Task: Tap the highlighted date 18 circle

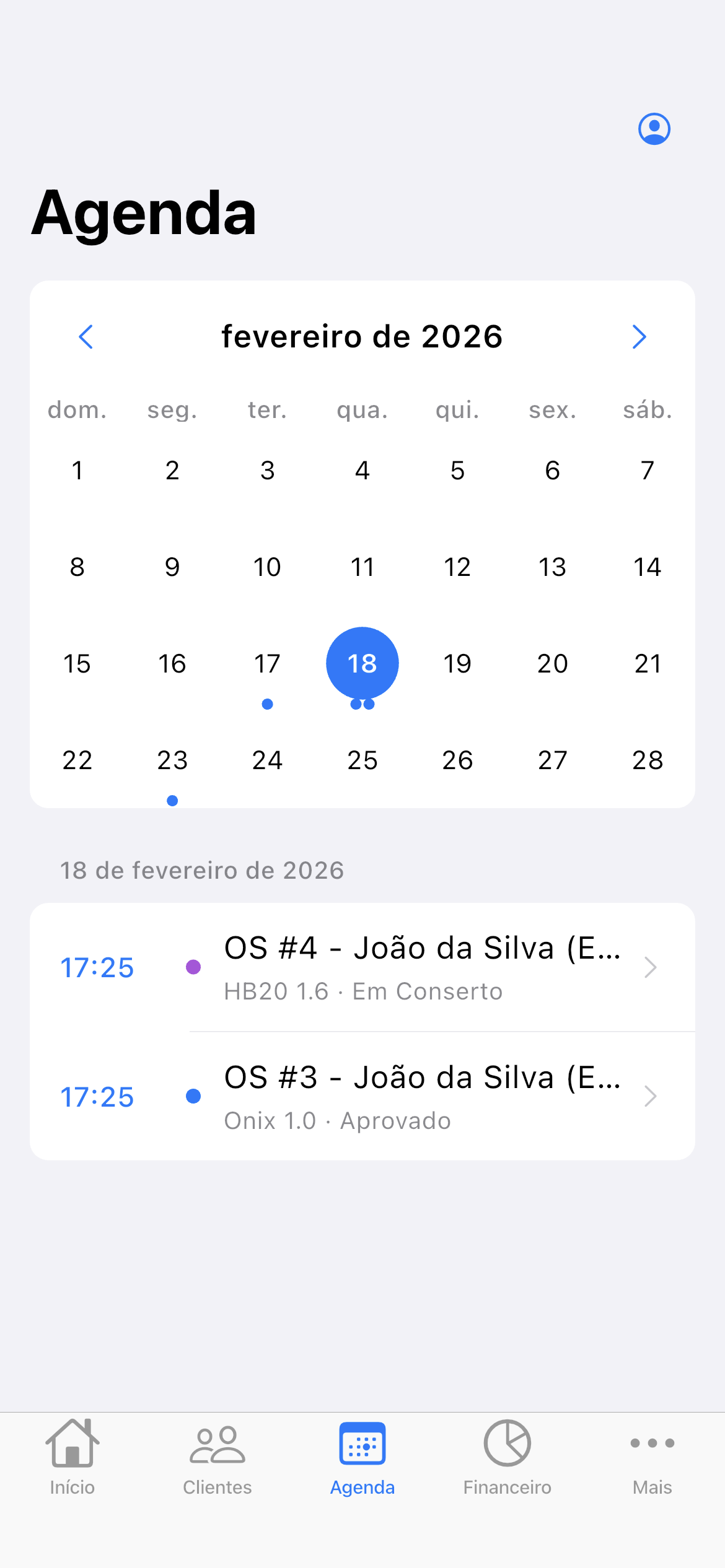Action: pyautogui.click(x=362, y=663)
